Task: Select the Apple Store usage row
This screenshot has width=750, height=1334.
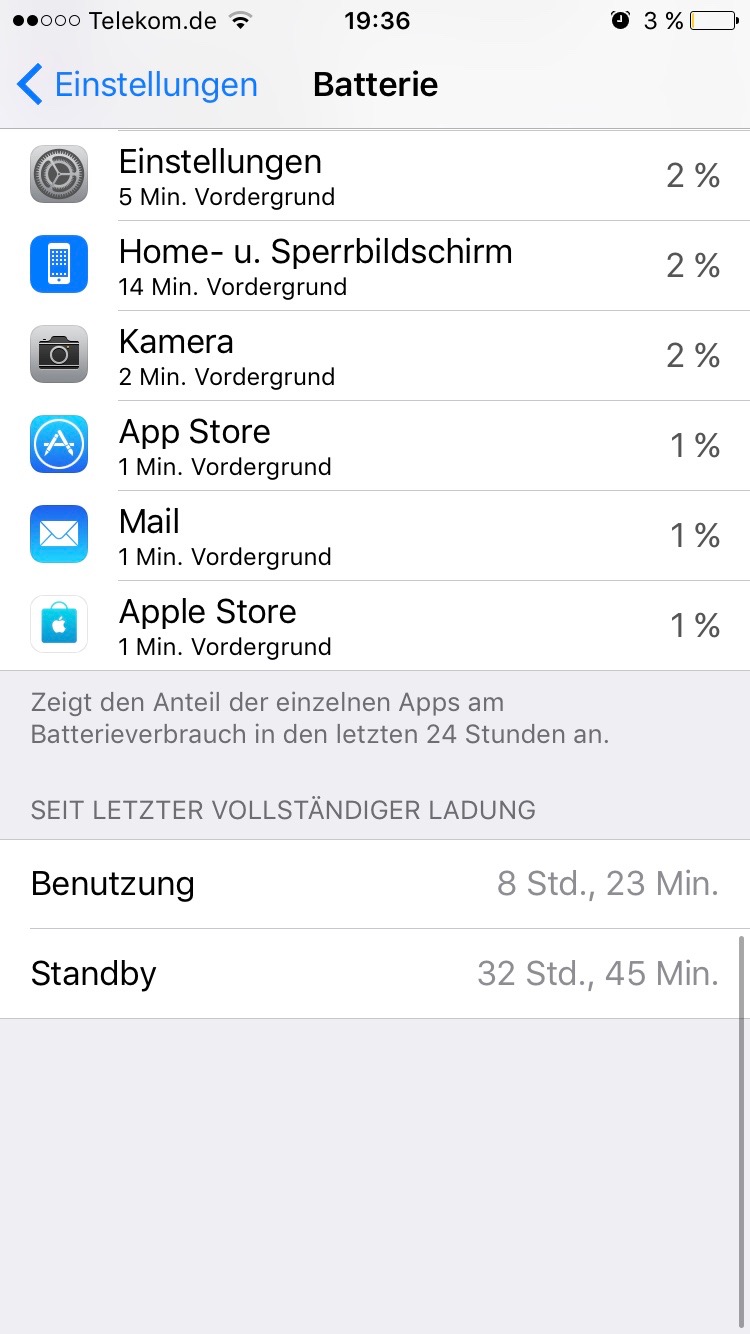Action: [375, 626]
